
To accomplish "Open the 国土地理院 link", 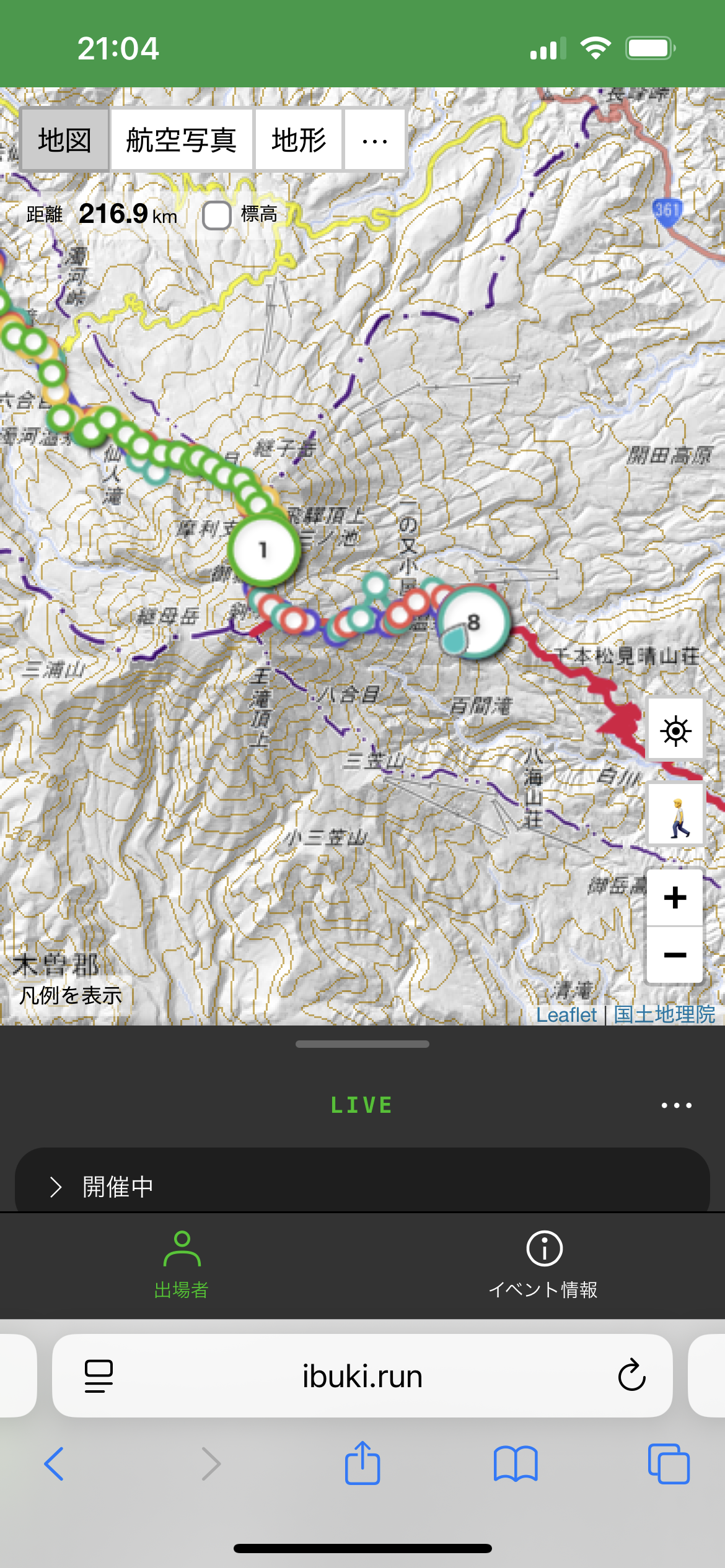I will [x=664, y=1014].
